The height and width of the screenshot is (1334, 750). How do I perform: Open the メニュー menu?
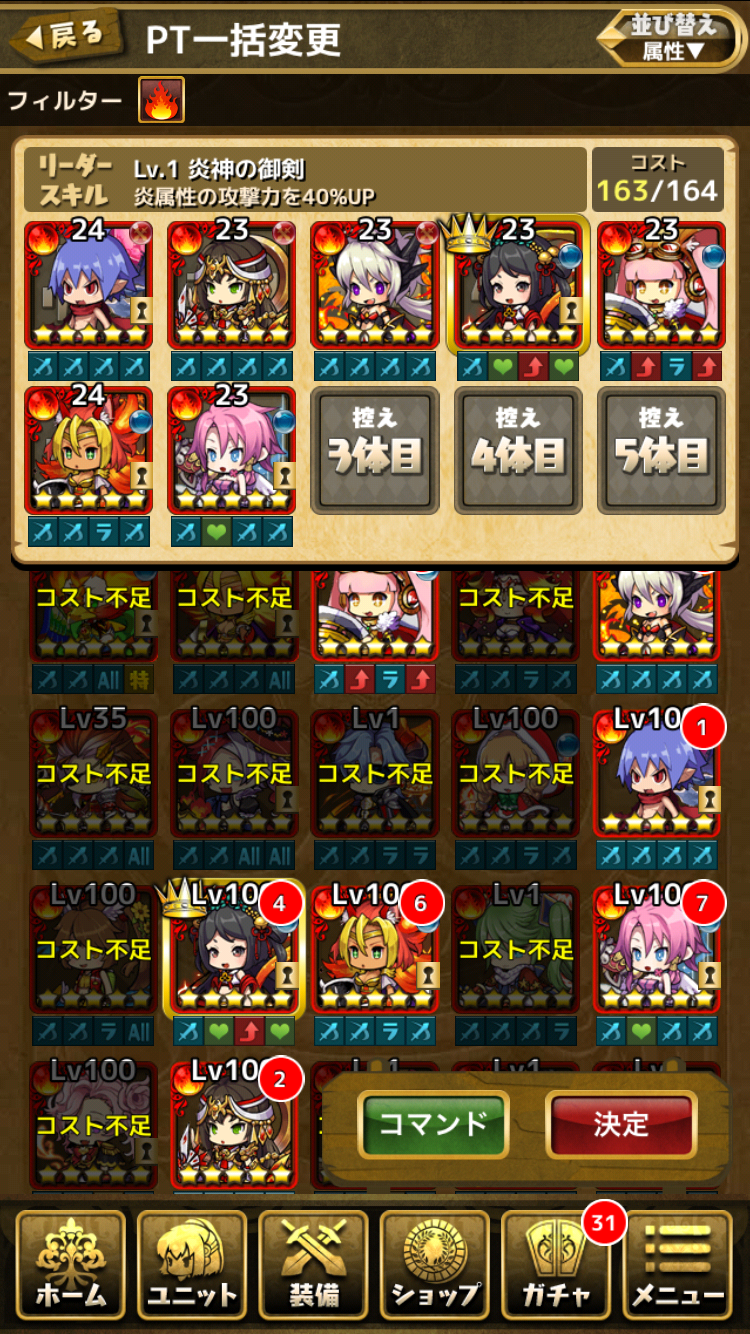678,1265
